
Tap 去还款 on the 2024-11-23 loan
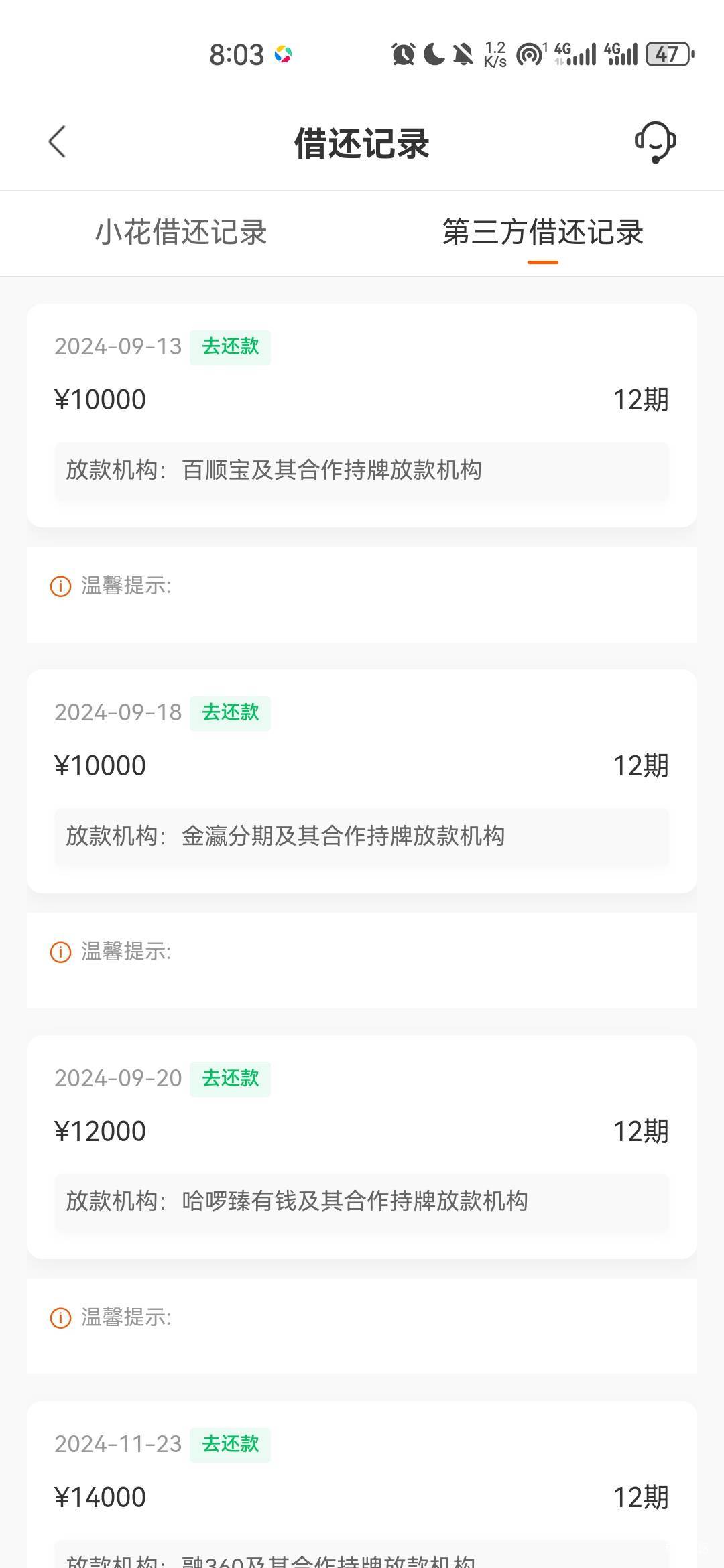[x=230, y=1445]
